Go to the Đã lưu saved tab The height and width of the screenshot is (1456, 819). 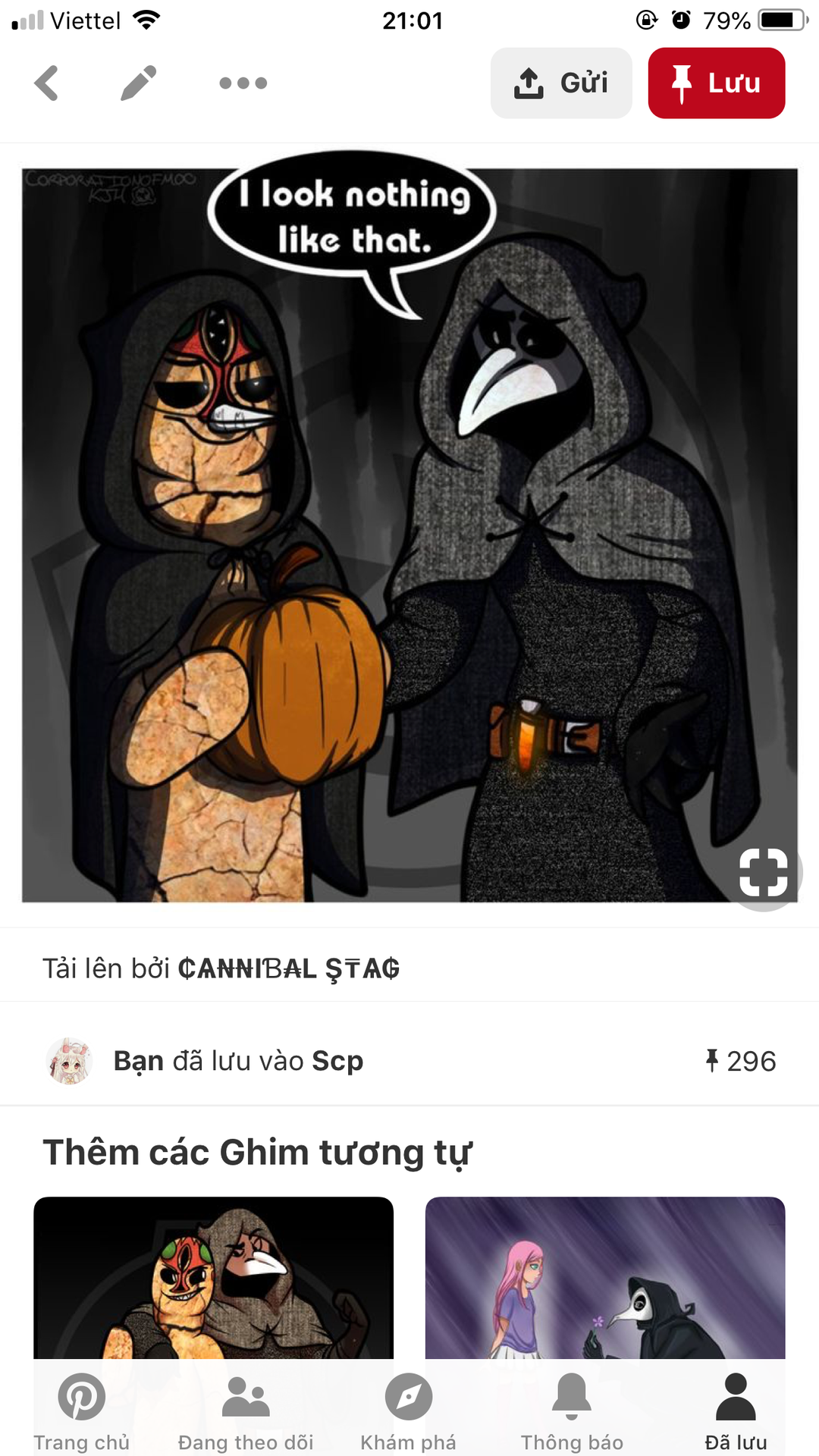pyautogui.click(x=736, y=1412)
